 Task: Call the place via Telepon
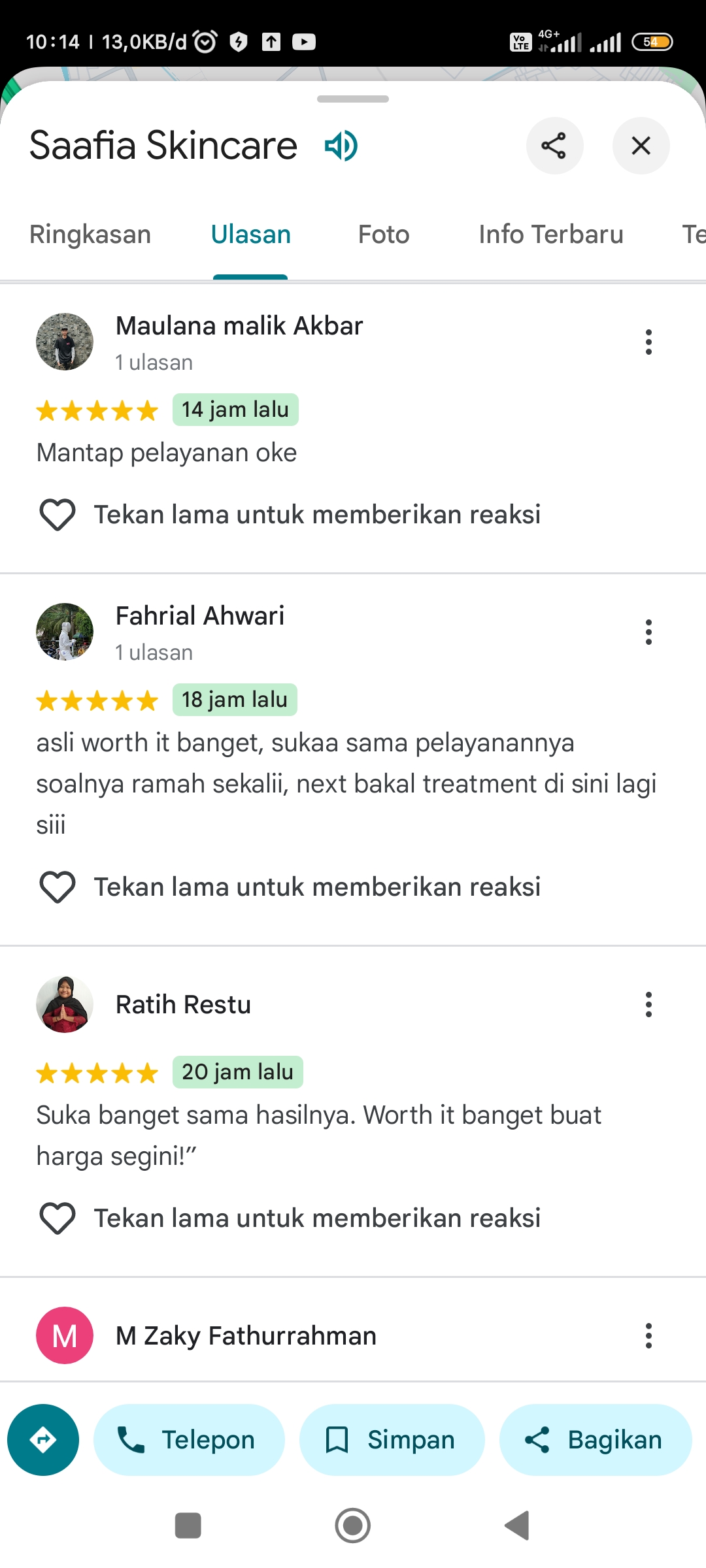[189, 1439]
